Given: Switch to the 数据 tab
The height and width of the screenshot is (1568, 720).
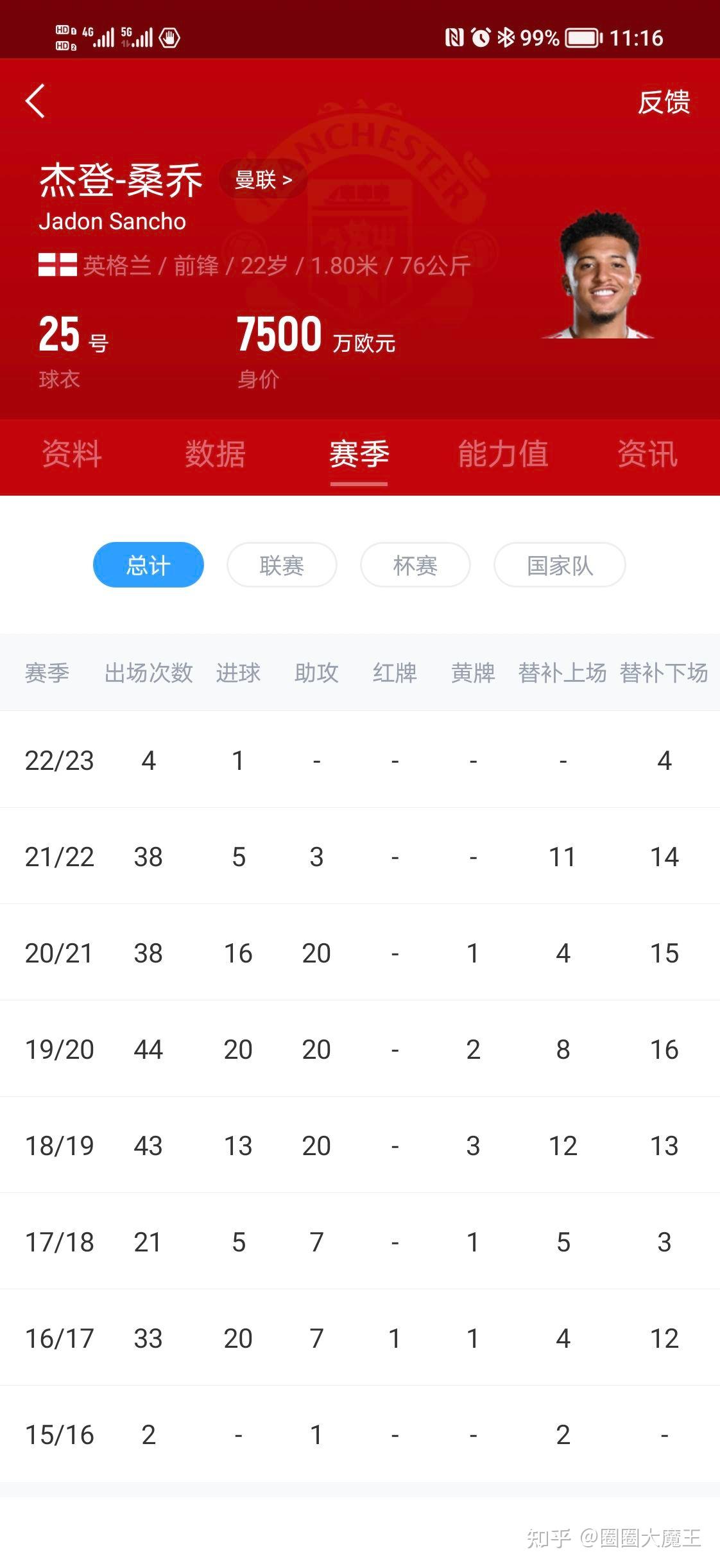Looking at the screenshot, I should click(214, 455).
